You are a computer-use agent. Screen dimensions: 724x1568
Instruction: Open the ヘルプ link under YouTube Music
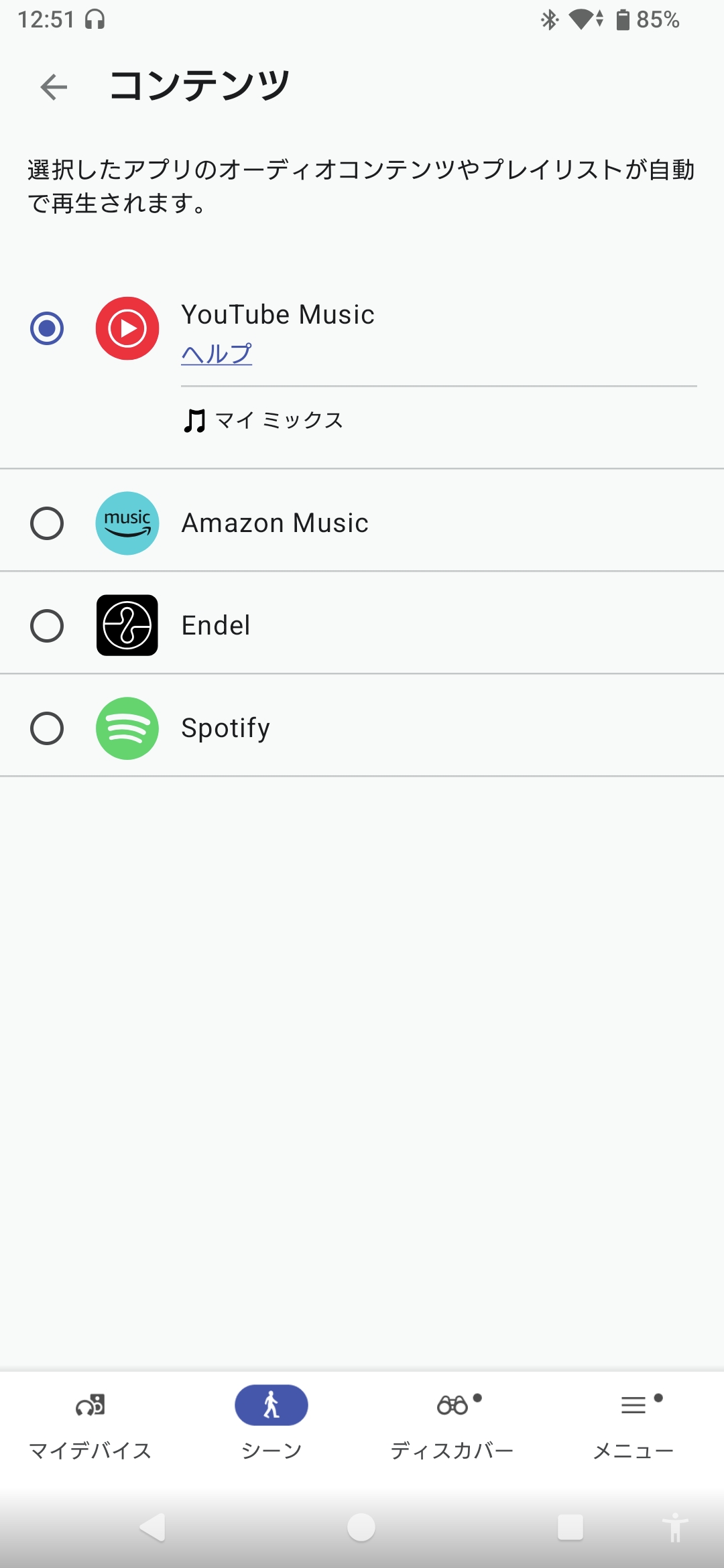[217, 353]
